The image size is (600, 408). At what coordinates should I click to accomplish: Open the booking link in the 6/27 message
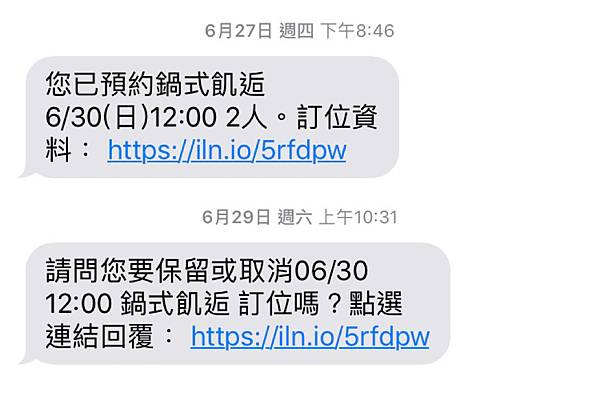227,150
